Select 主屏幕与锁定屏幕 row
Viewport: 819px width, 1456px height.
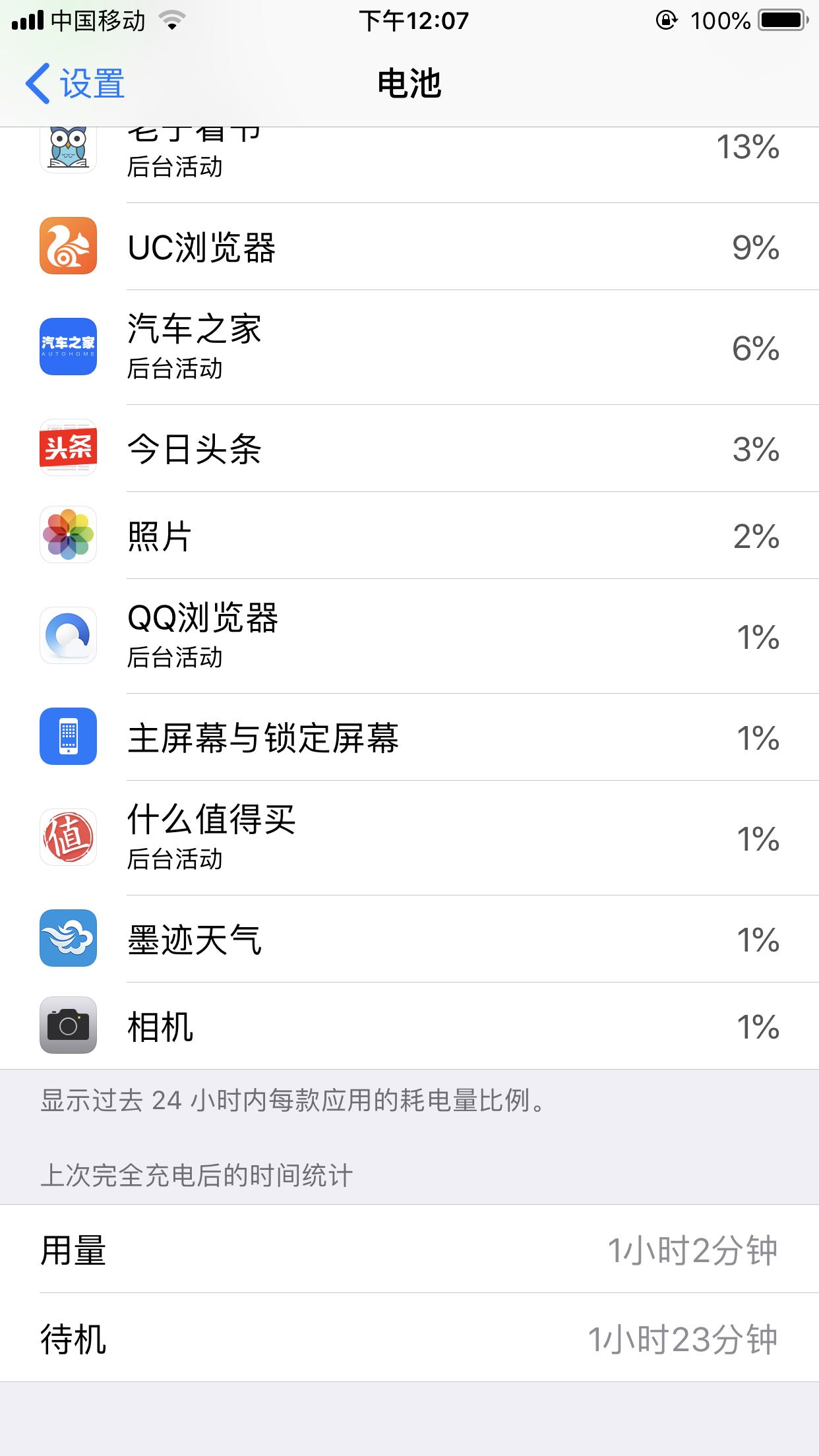(409, 737)
